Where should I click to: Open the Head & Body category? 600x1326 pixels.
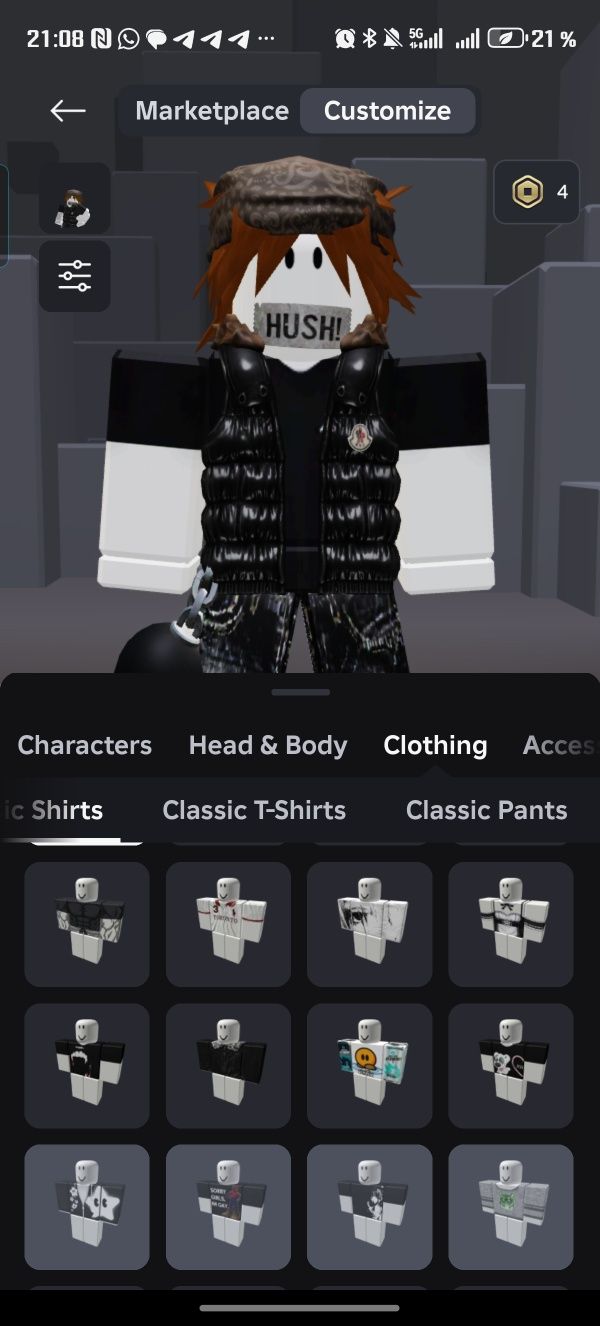tap(268, 745)
